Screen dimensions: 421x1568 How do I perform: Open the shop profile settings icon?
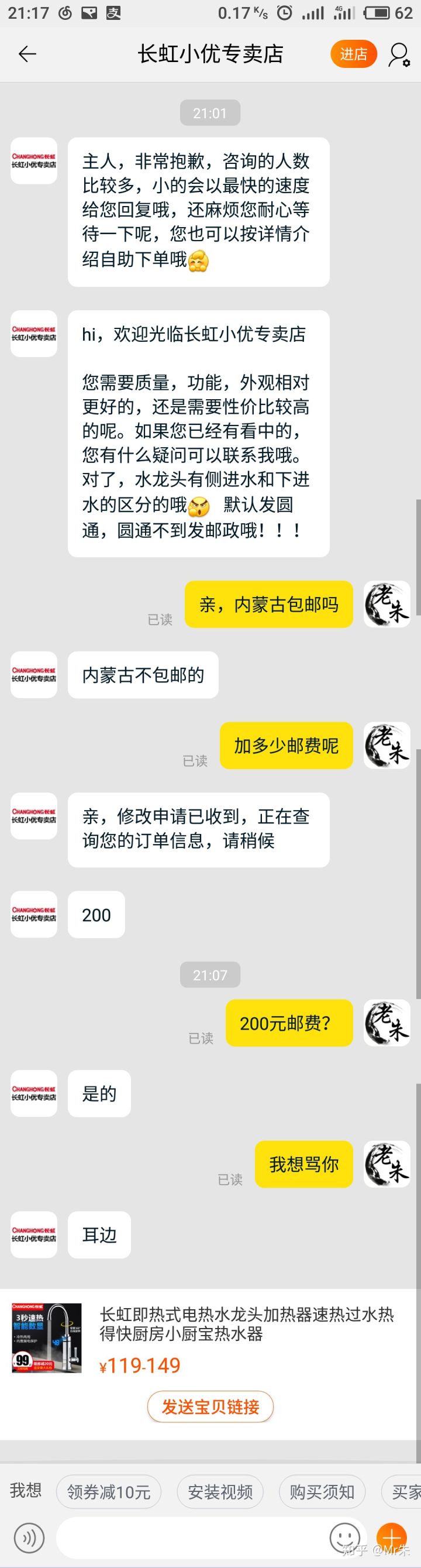point(399,54)
